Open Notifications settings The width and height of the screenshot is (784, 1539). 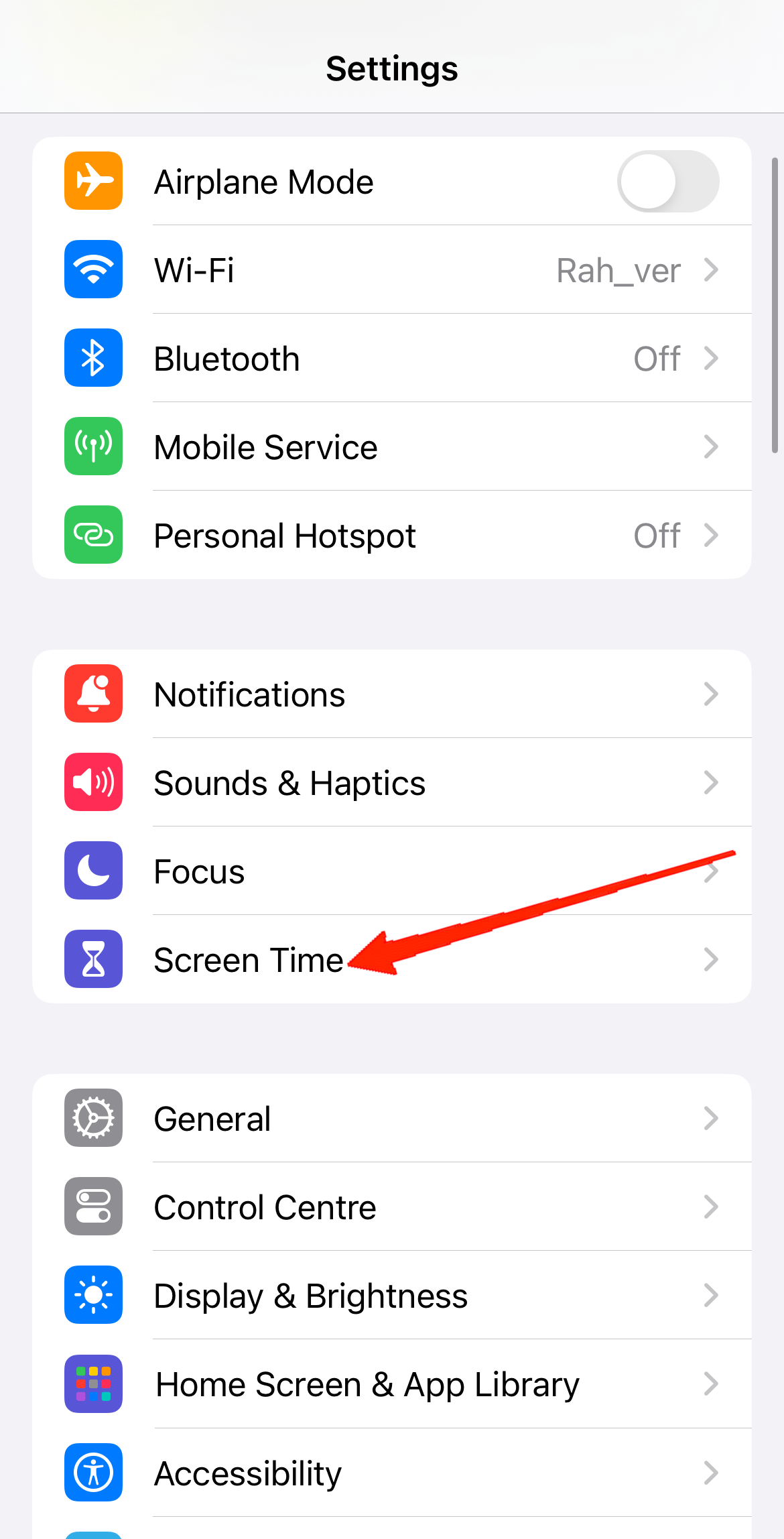coord(391,694)
